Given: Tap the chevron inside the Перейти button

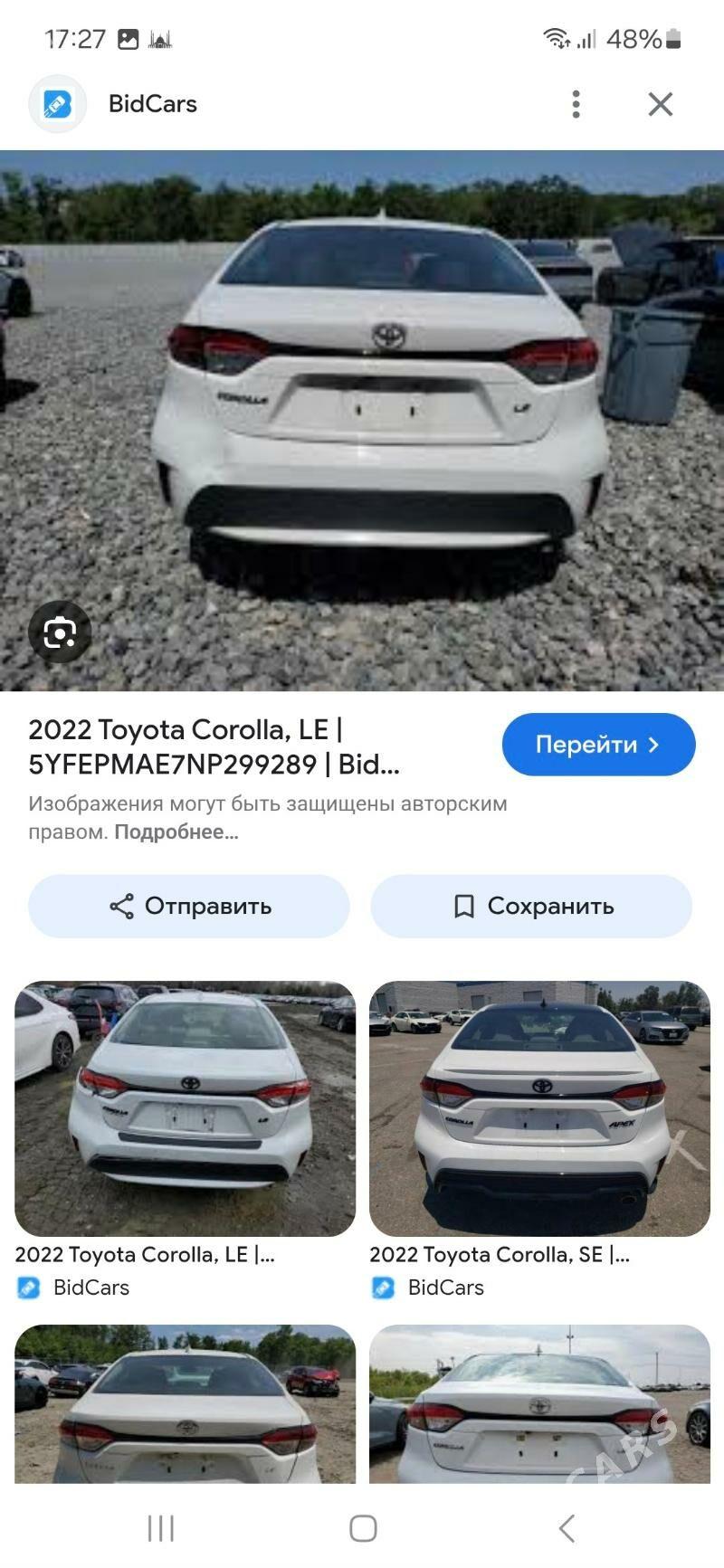Looking at the screenshot, I should 655,744.
